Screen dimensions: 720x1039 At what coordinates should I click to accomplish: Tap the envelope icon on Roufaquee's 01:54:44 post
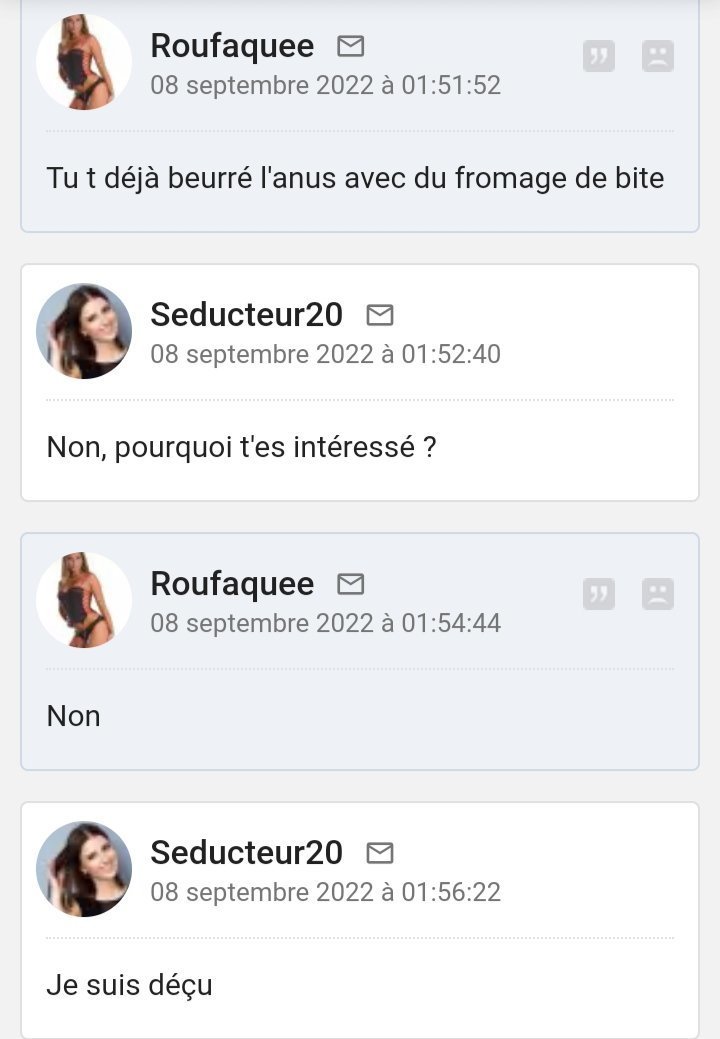pos(350,584)
